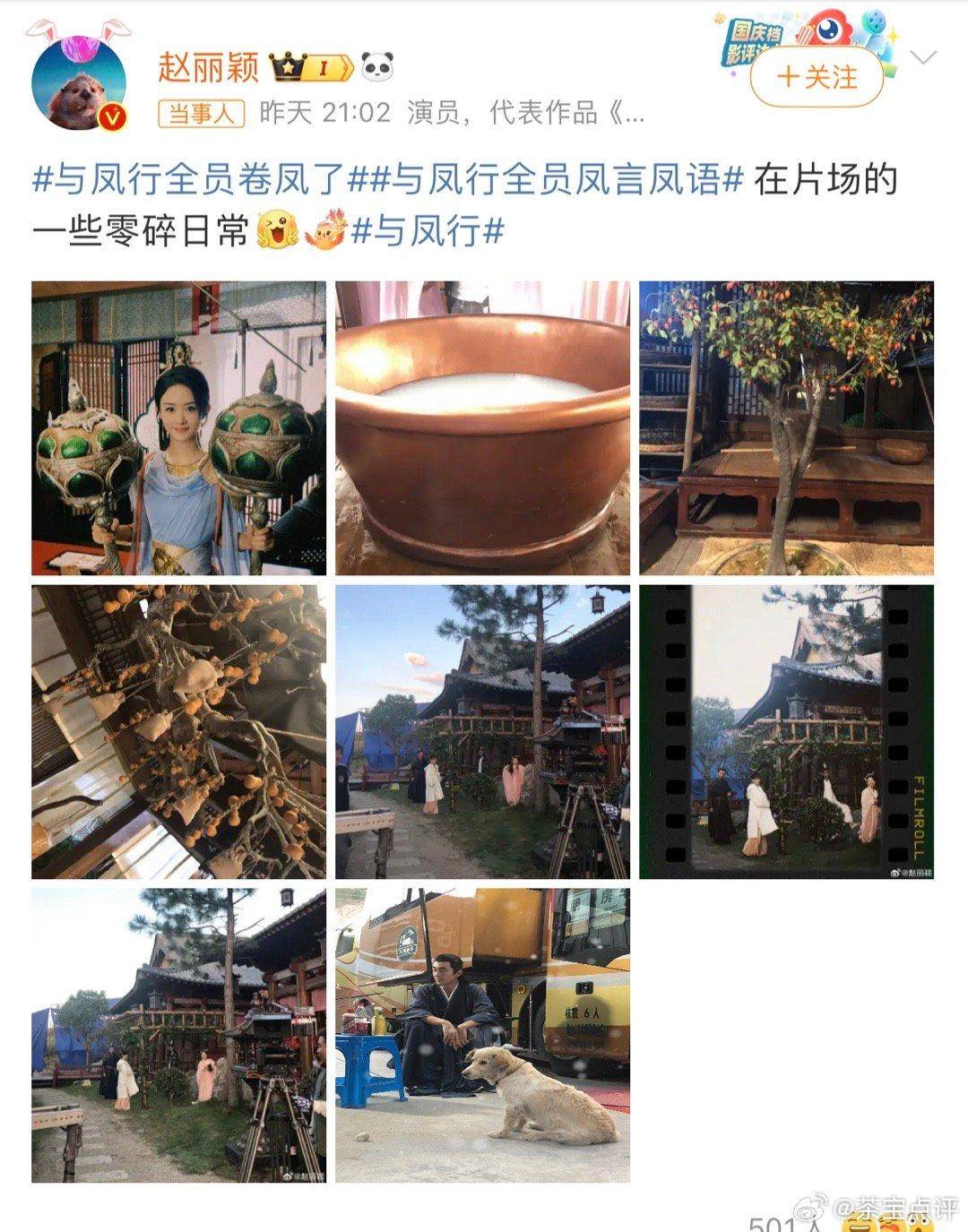Open the post options chevron

[922, 58]
